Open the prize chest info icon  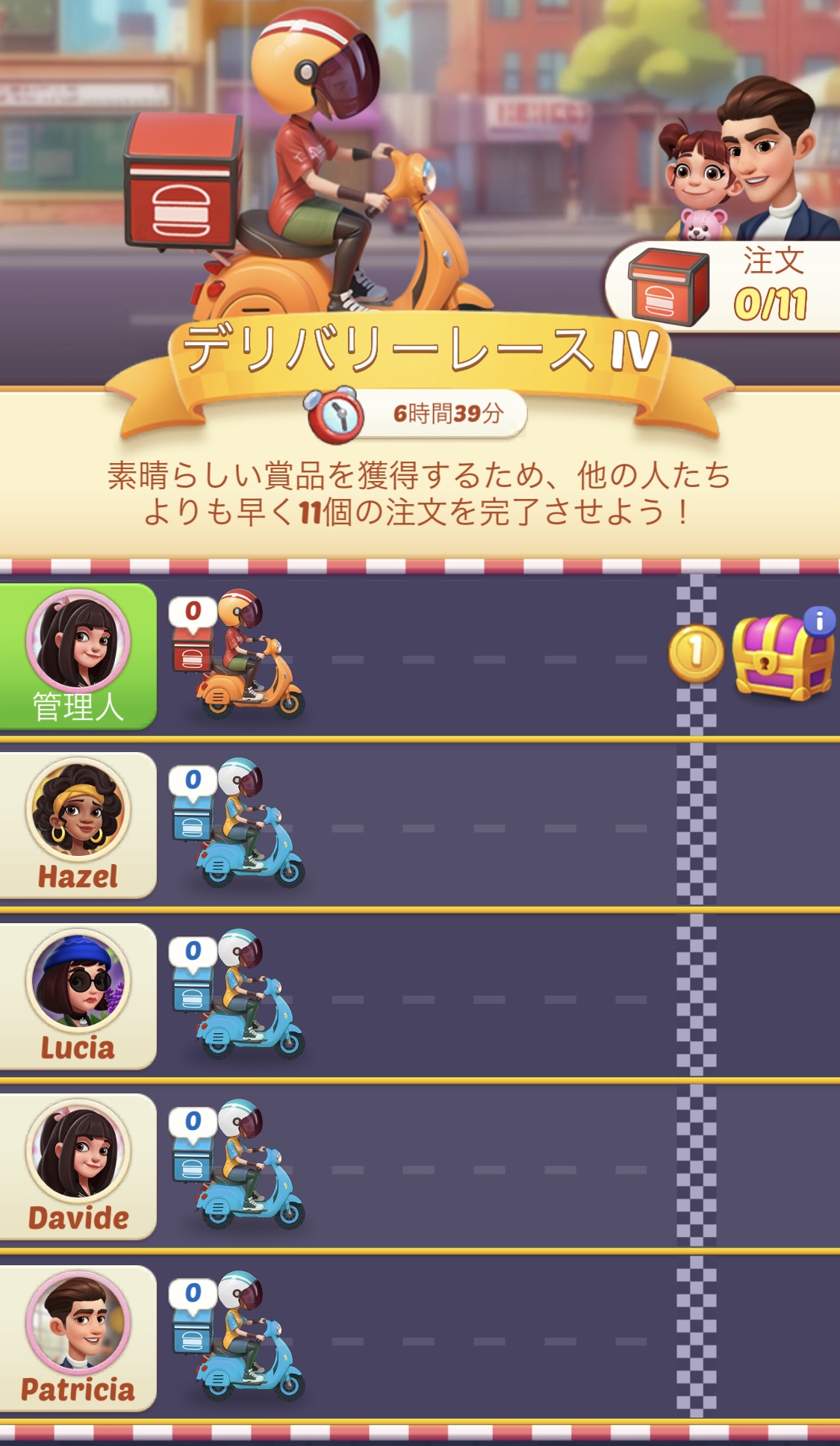point(819,621)
